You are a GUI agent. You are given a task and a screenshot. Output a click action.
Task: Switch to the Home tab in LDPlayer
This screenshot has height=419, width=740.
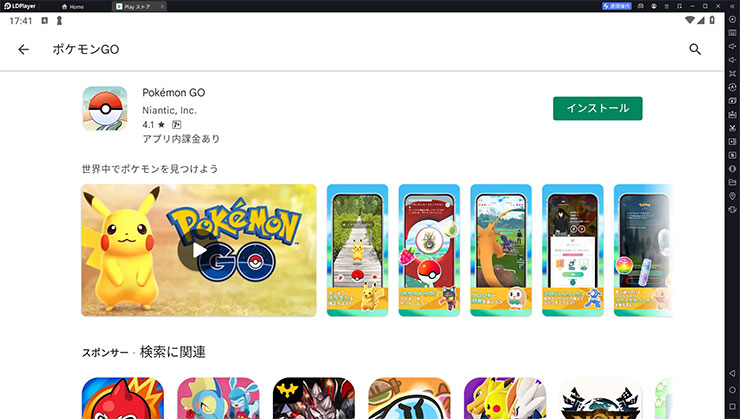click(x=73, y=6)
